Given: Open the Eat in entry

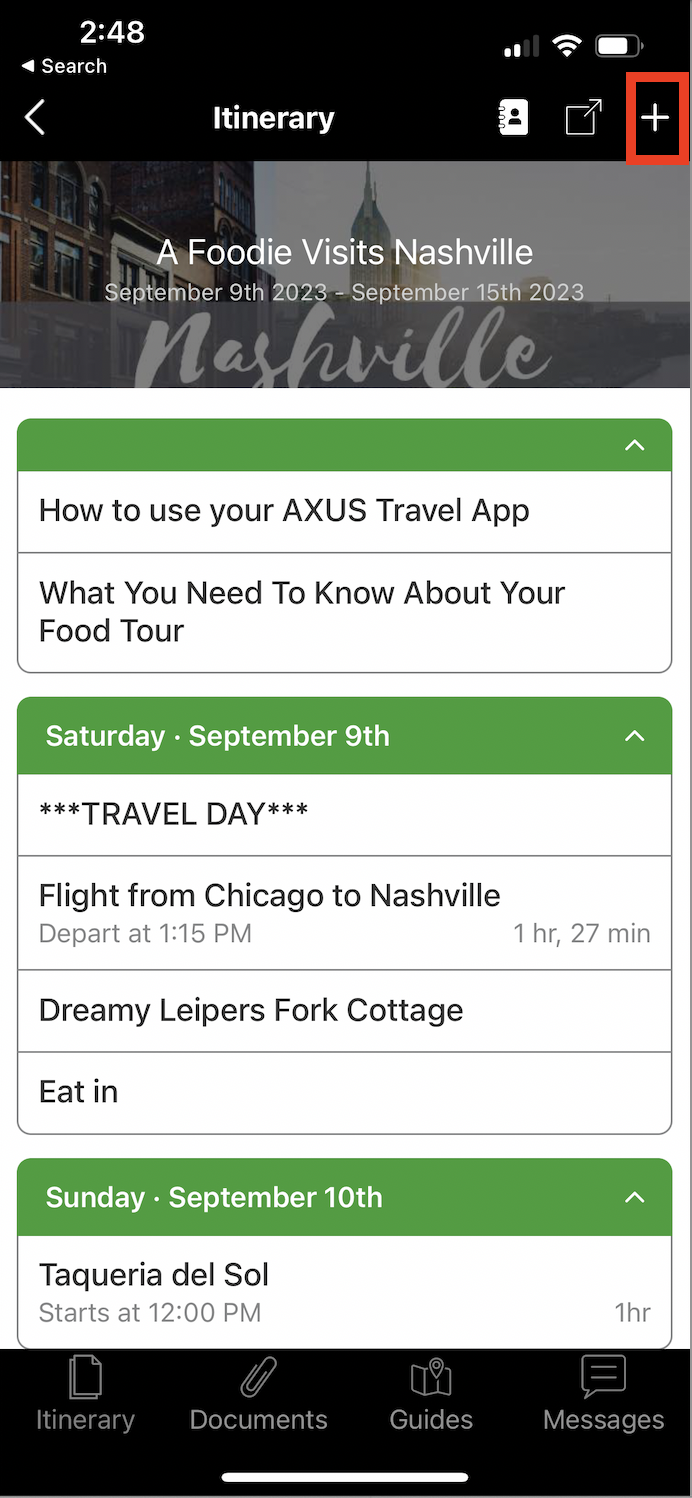Looking at the screenshot, I should [345, 1092].
